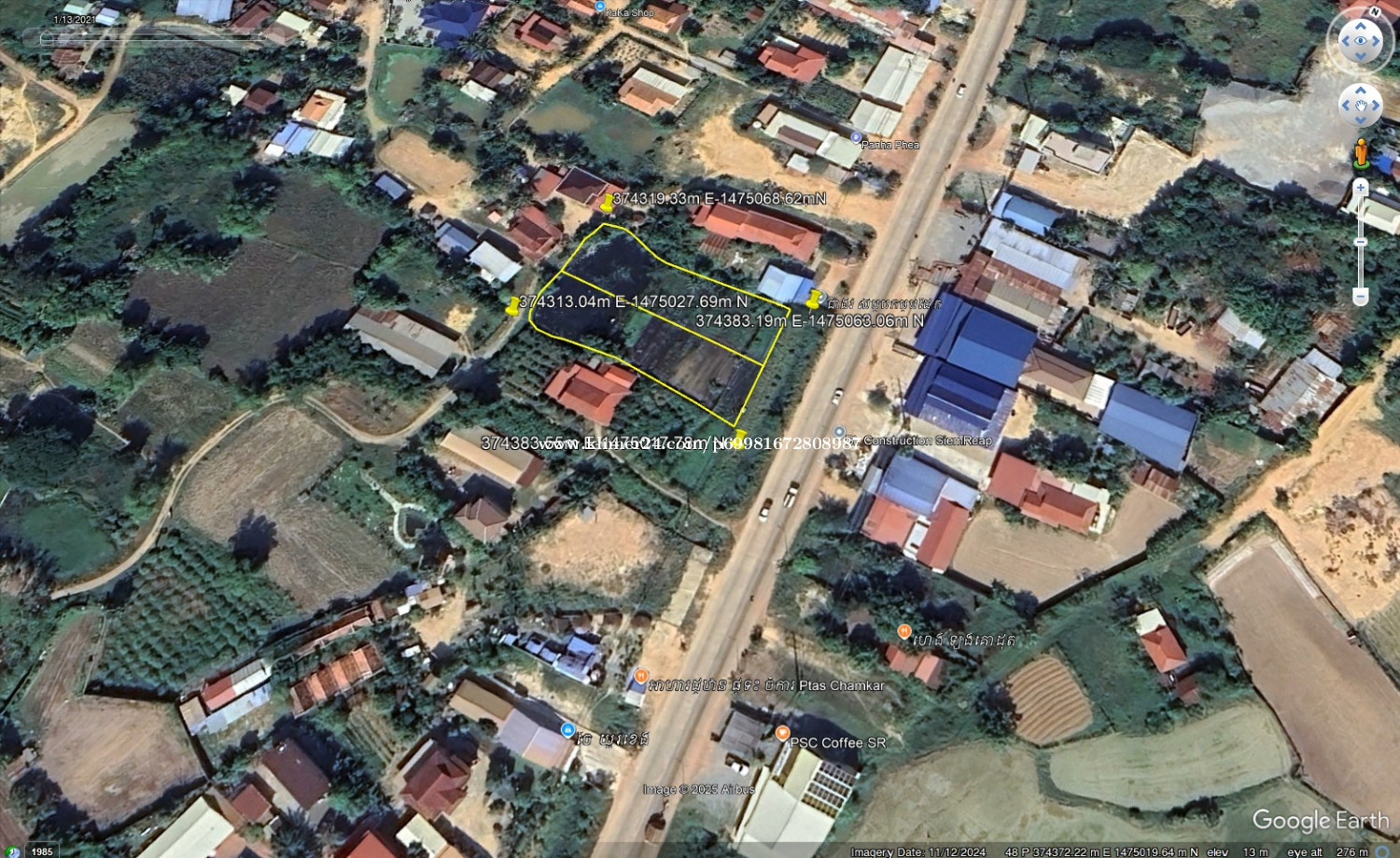Tap the zoom slider track

1361,261
